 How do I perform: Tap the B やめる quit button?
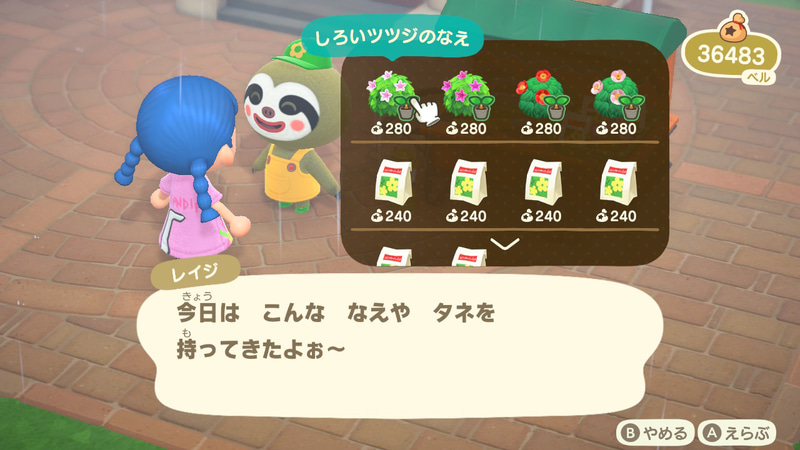655,432
